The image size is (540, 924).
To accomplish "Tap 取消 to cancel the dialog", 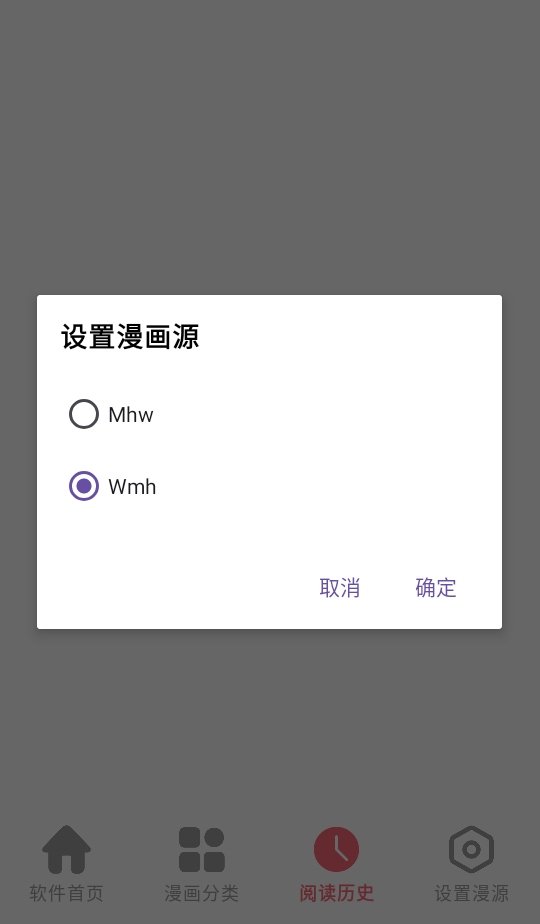I will click(340, 588).
